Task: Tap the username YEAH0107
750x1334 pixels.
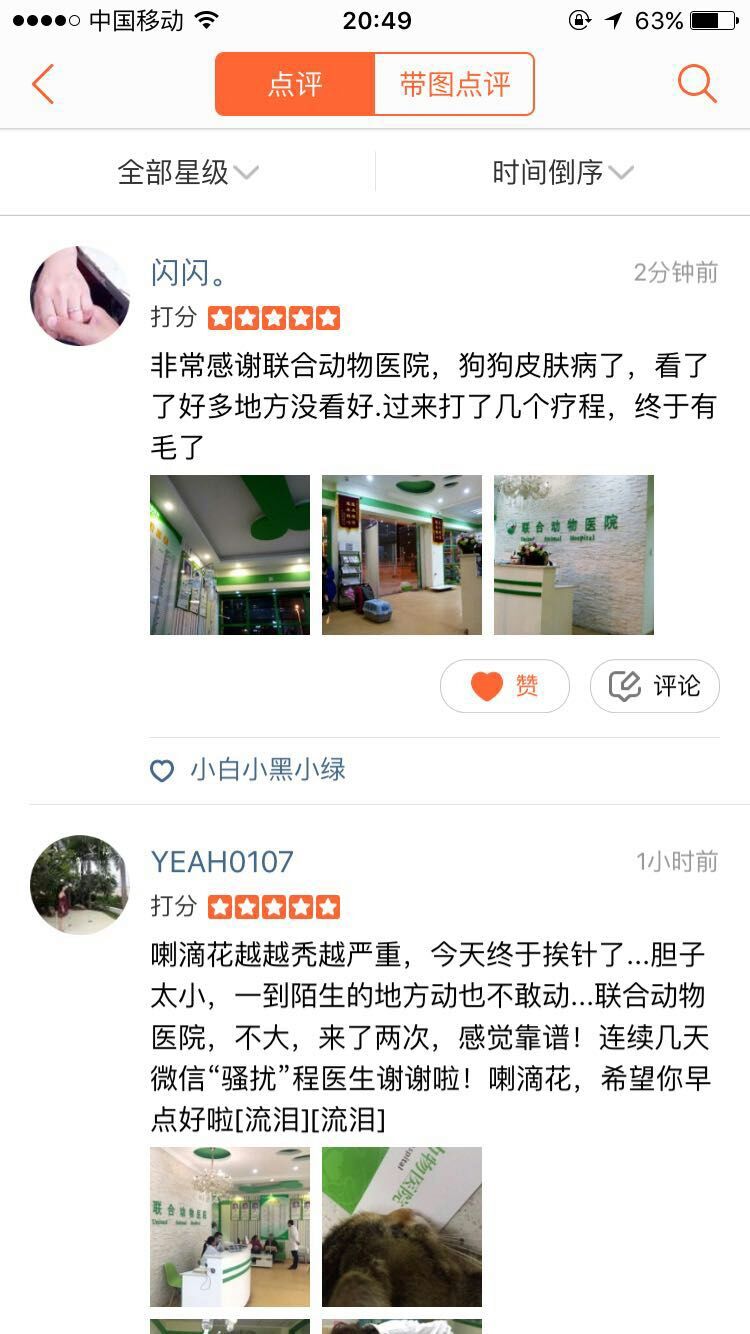Action: [x=222, y=861]
